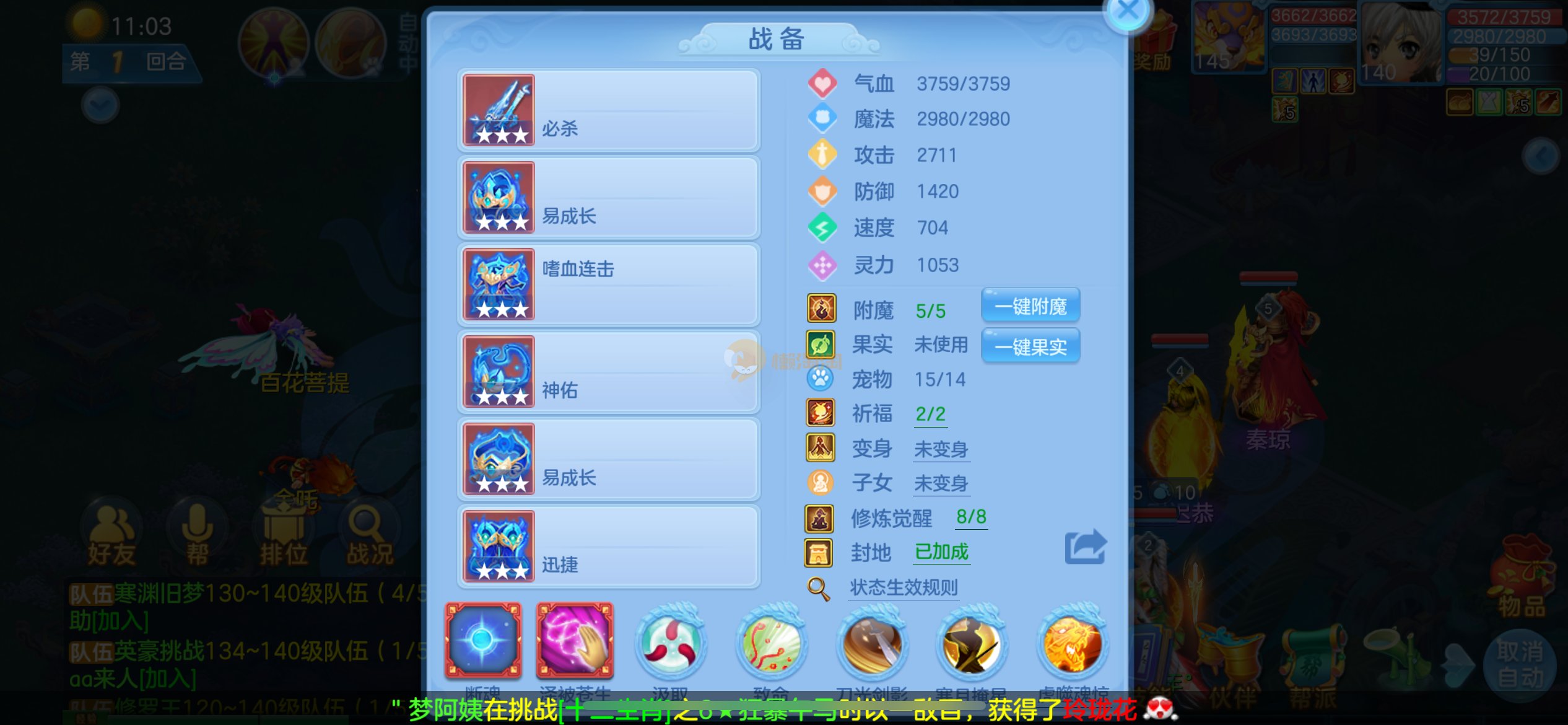Image resolution: width=1568 pixels, height=725 pixels.
Task: Tap the 一键附魔 button
Action: [x=1030, y=306]
